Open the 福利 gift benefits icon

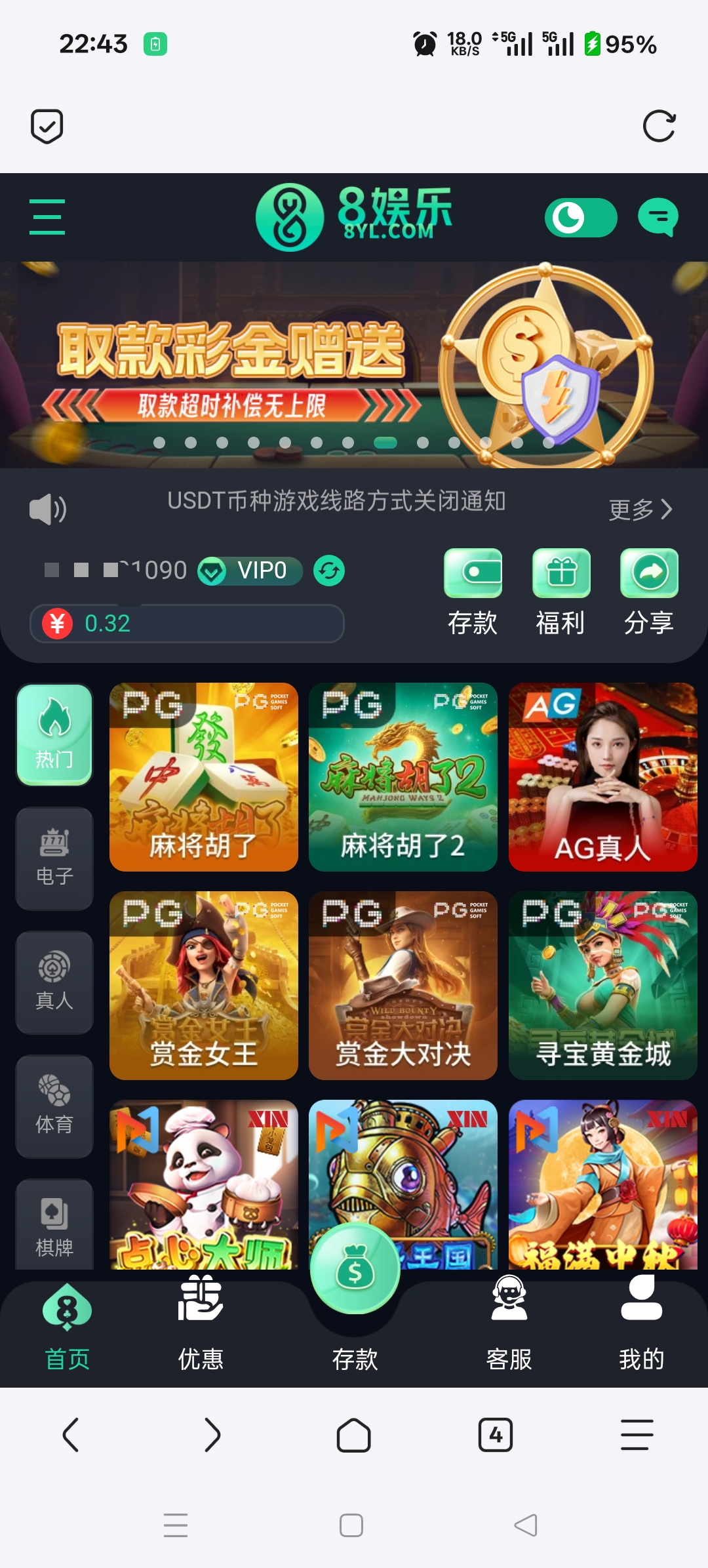click(x=561, y=574)
